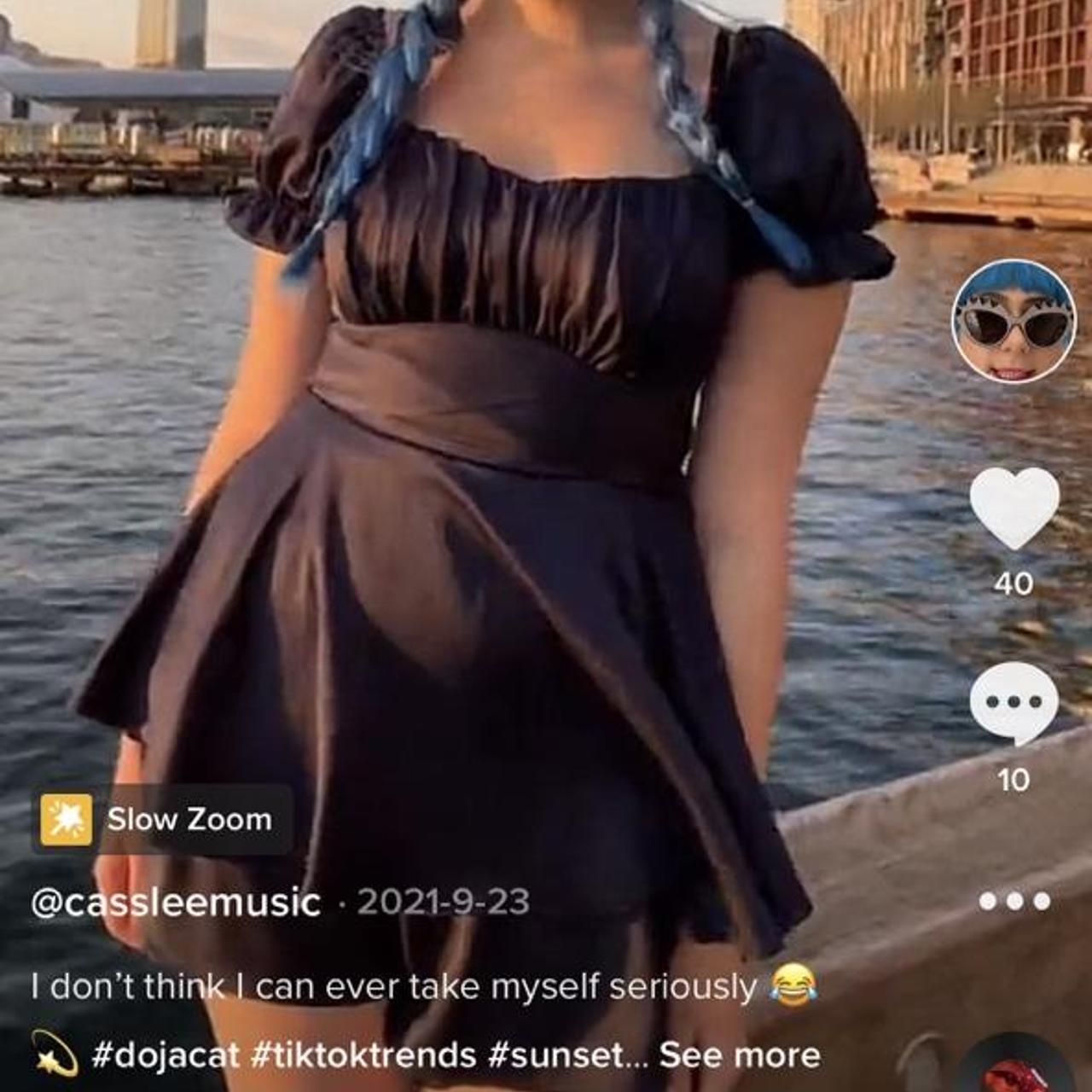Visit @cassleemusic's profile from the username

pos(176,903)
